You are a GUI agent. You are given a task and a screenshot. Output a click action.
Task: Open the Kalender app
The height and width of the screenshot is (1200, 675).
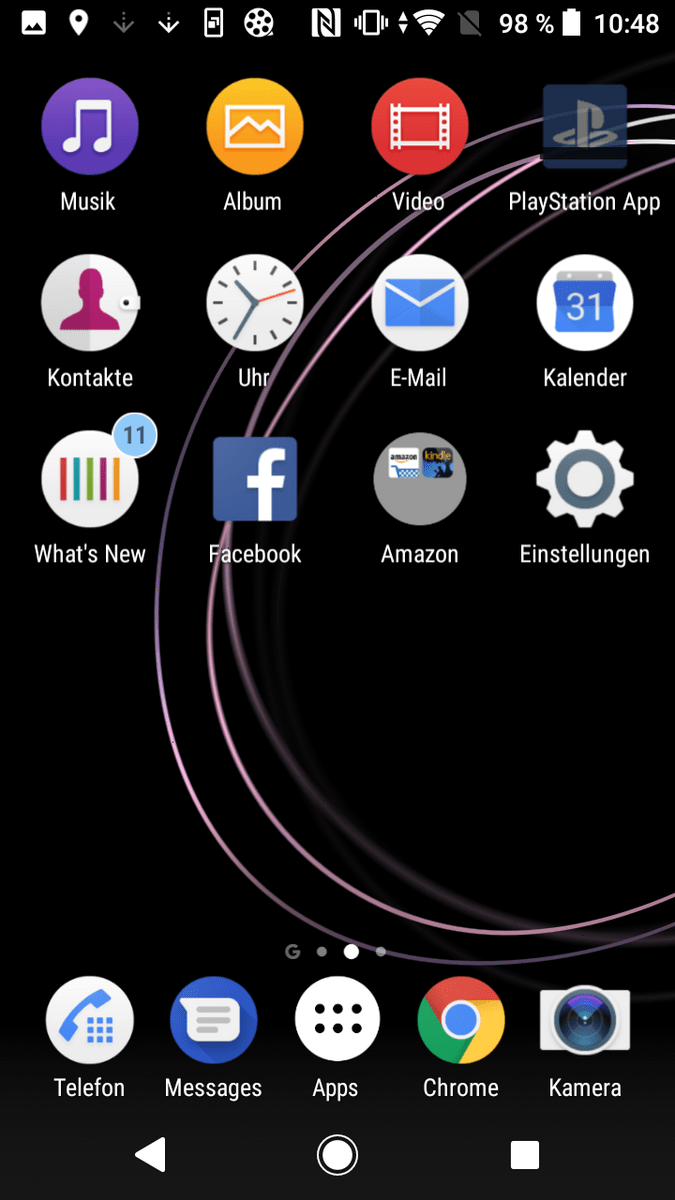tap(584, 304)
